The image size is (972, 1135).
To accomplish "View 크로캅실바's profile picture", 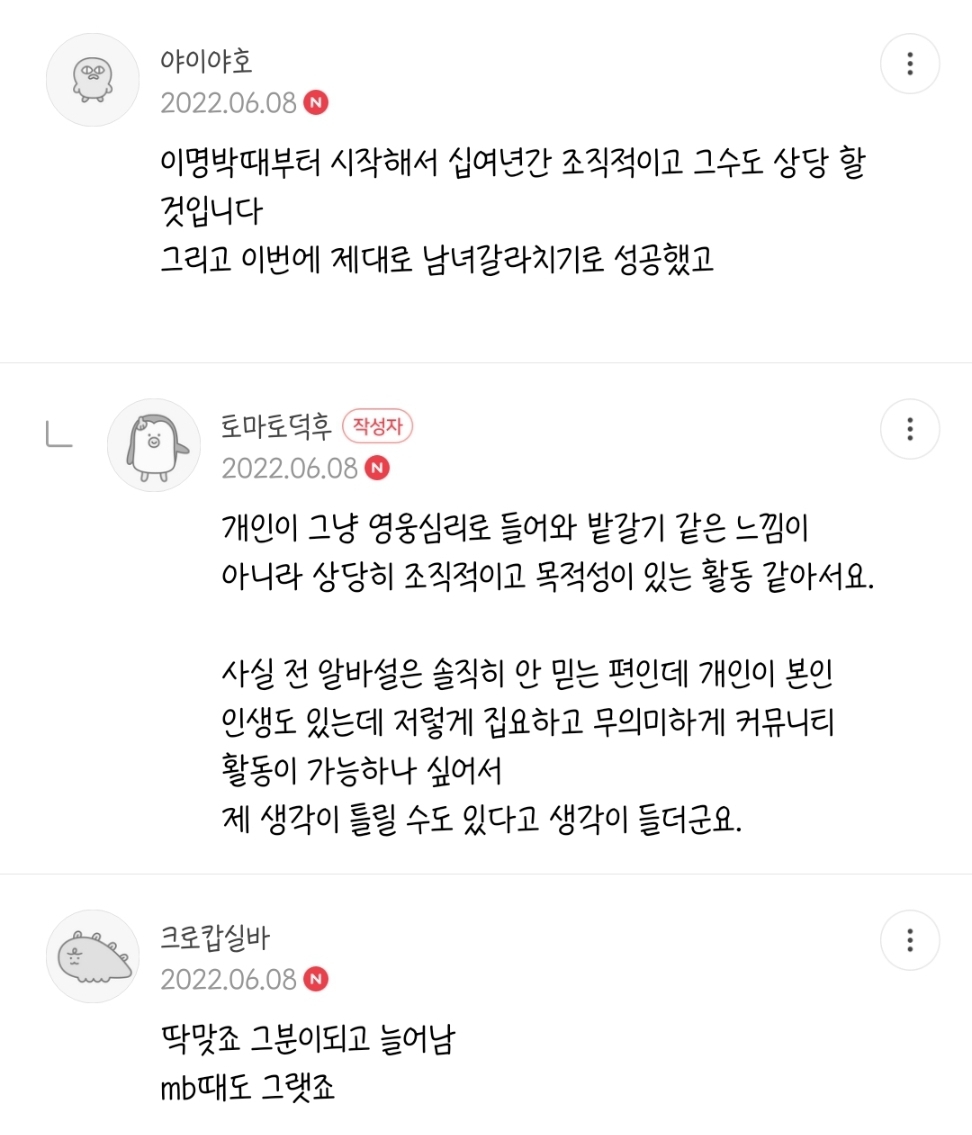I will [x=93, y=956].
